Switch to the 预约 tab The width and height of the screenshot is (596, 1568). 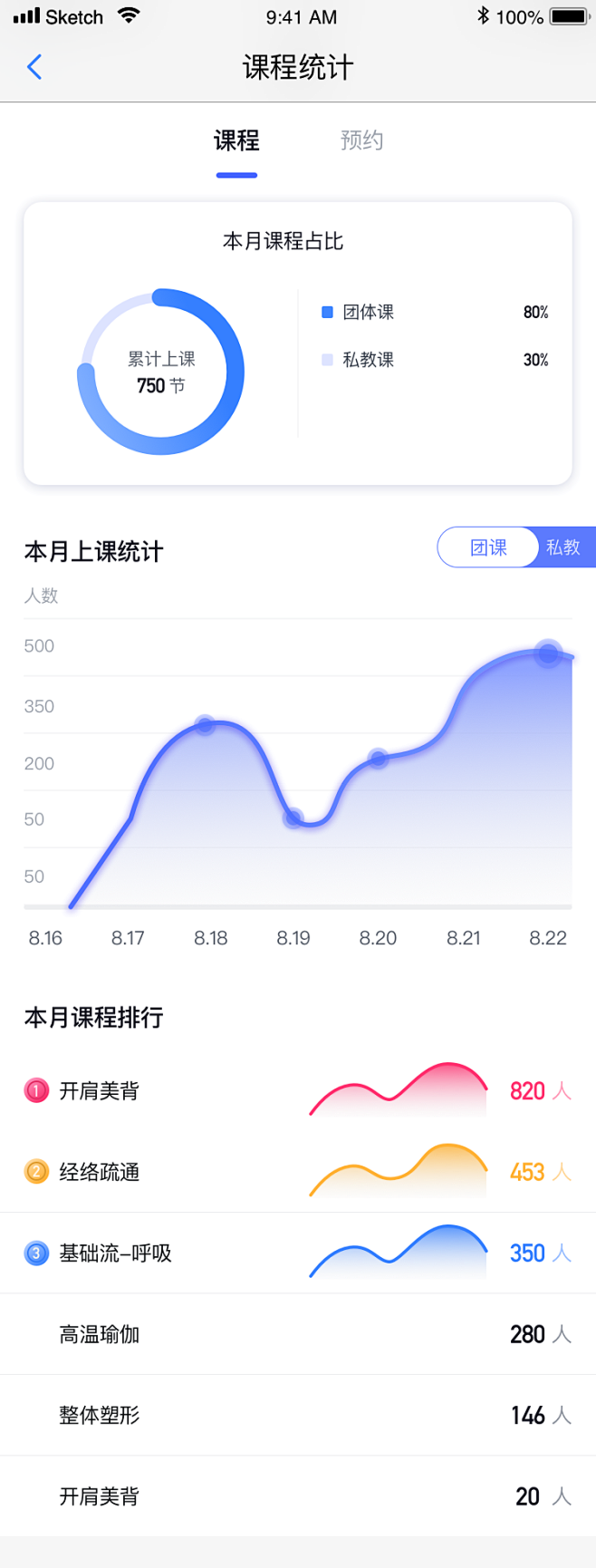[361, 140]
